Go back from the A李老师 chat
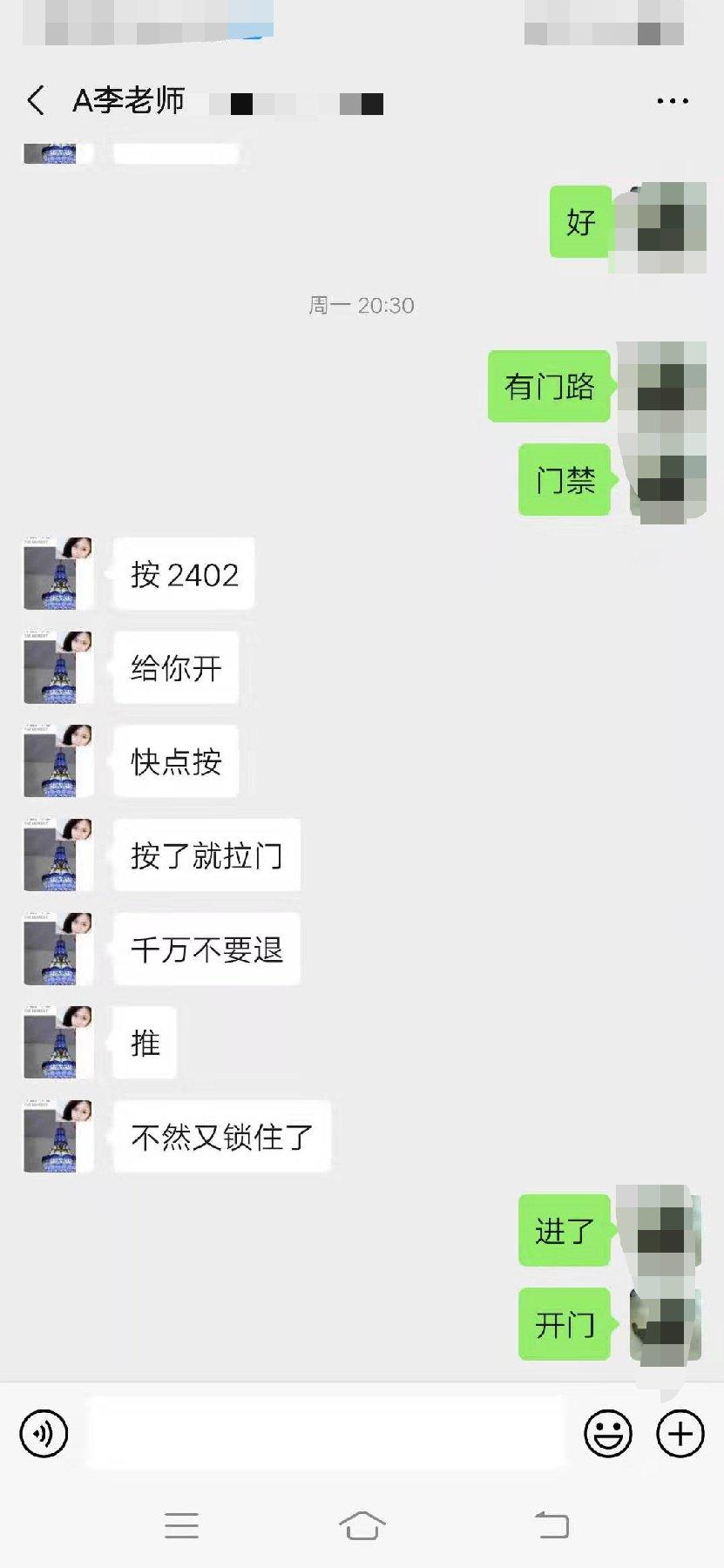The height and width of the screenshot is (1568, 724). click(x=36, y=101)
